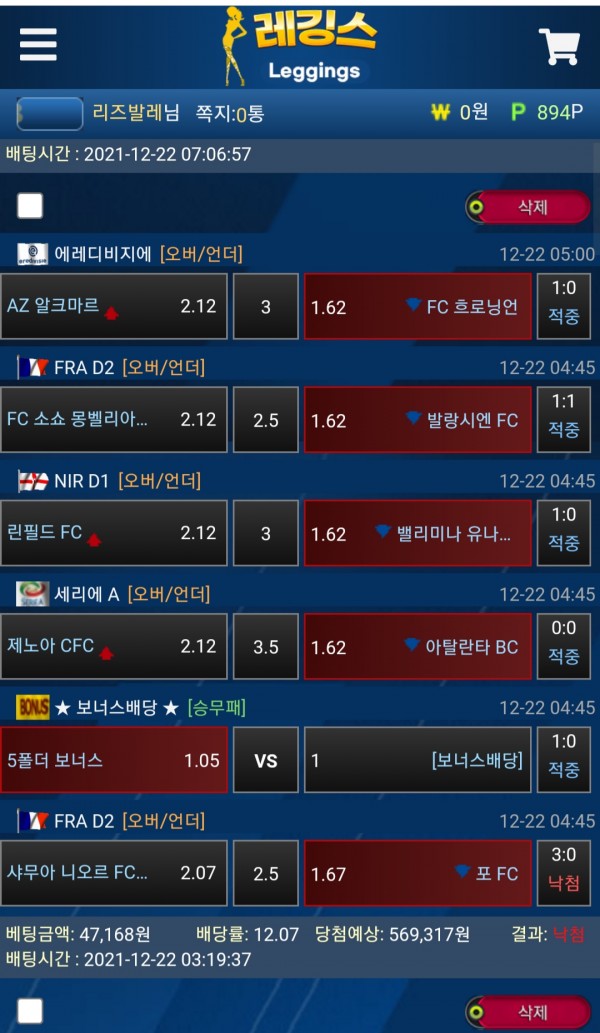The width and height of the screenshot is (600, 1033).
Task: Tap the Leggings logo to go home
Action: pyautogui.click(x=300, y=45)
